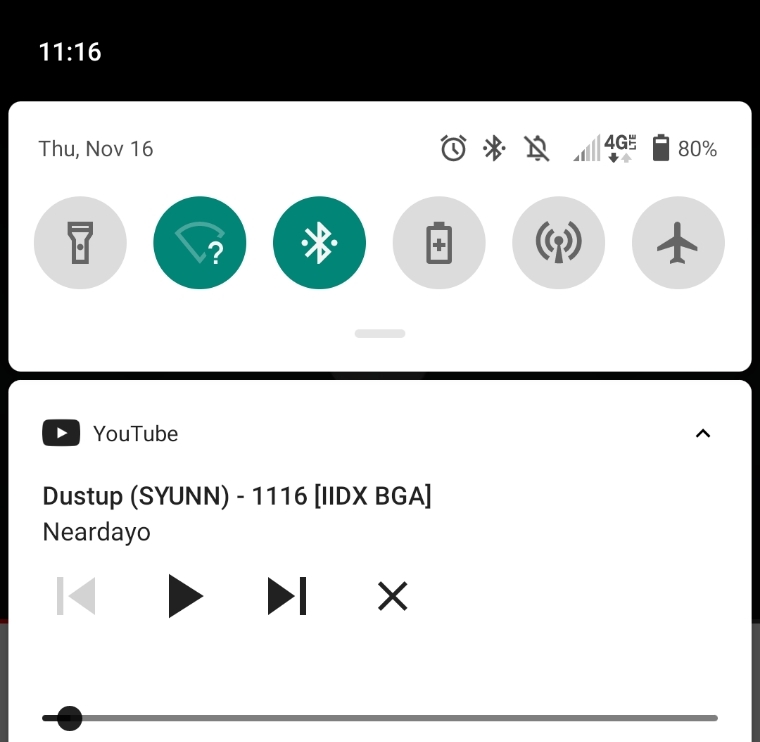760x742 pixels.
Task: Collapse the YouTube media notification
Action: [x=702, y=433]
